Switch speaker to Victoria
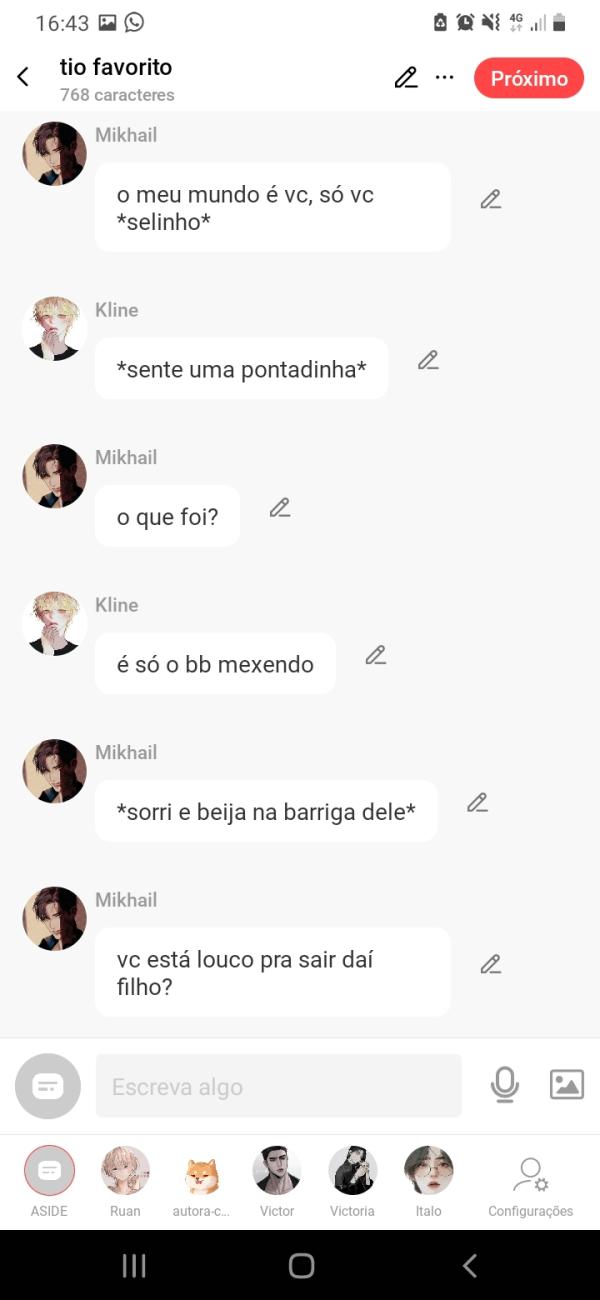This screenshot has width=600, height=1300. point(352,1171)
